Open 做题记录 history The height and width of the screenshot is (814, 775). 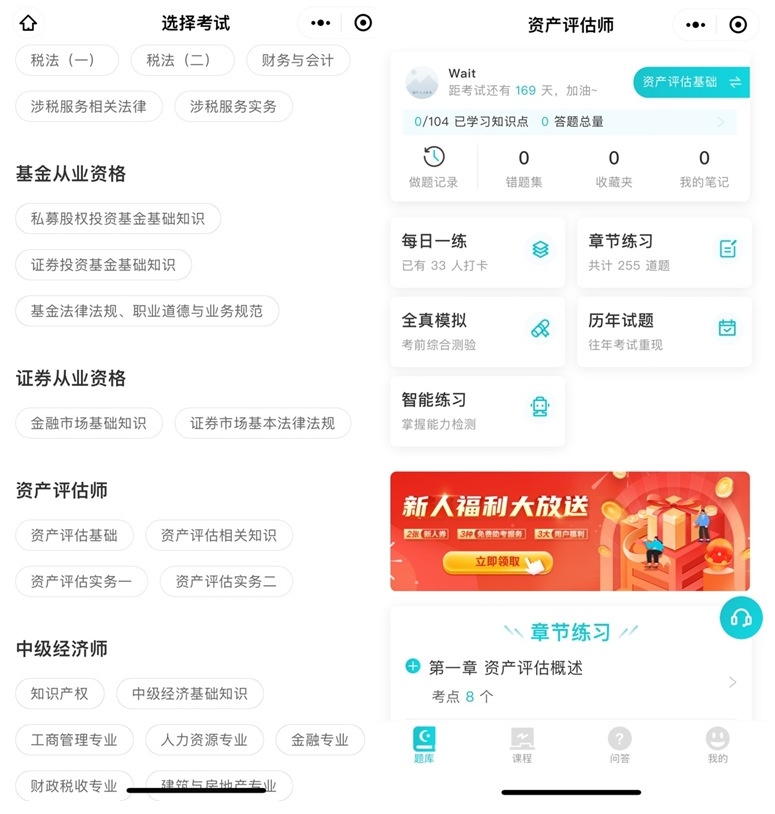coord(433,167)
